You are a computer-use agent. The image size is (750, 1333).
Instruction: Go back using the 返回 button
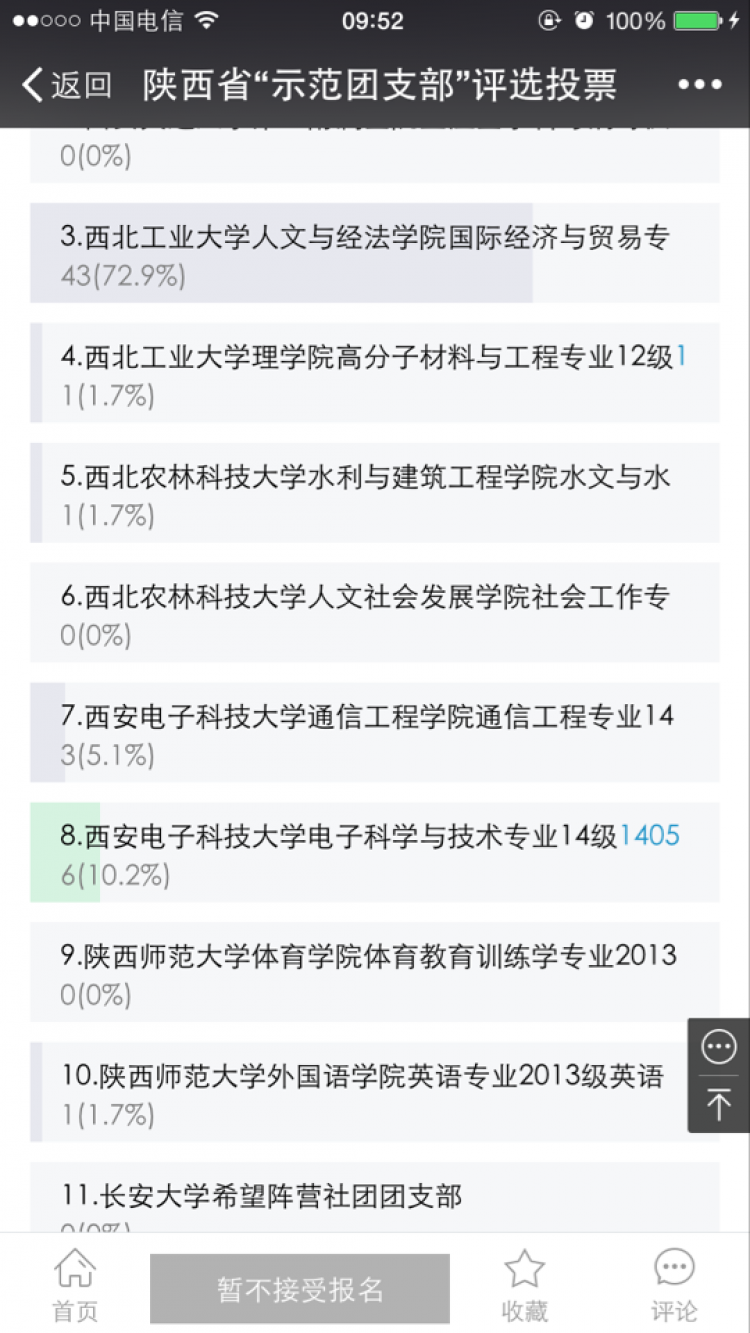click(x=66, y=85)
